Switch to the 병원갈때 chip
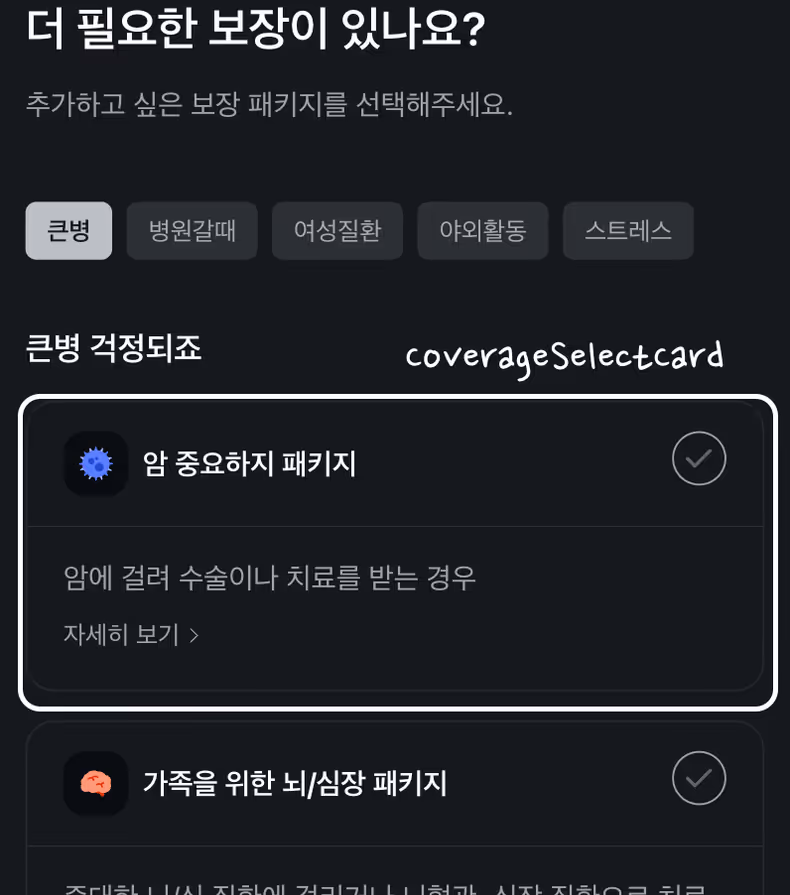The width and height of the screenshot is (790, 895). (192, 231)
